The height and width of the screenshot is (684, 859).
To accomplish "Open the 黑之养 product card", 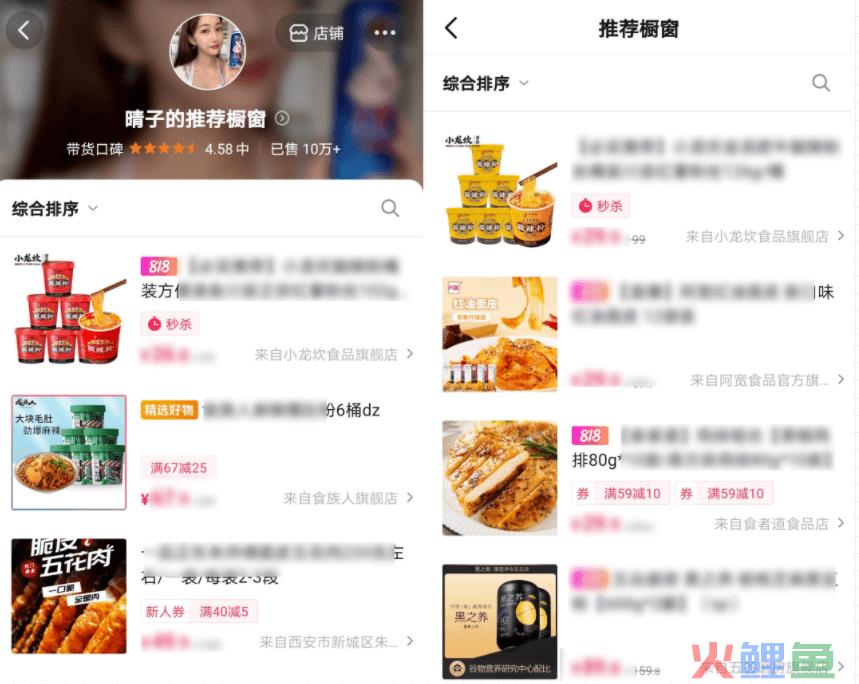I will point(500,620).
